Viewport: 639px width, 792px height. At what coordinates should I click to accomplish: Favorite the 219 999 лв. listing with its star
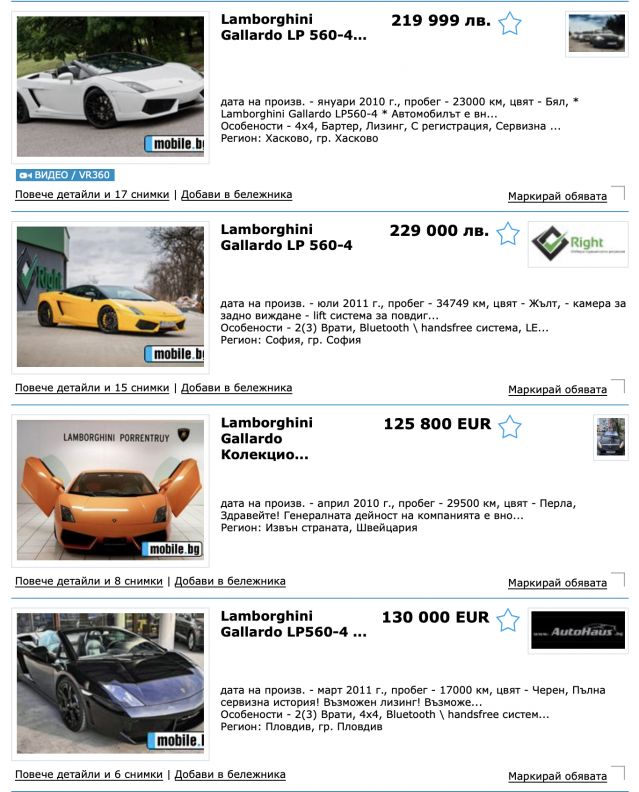[x=510, y=24]
